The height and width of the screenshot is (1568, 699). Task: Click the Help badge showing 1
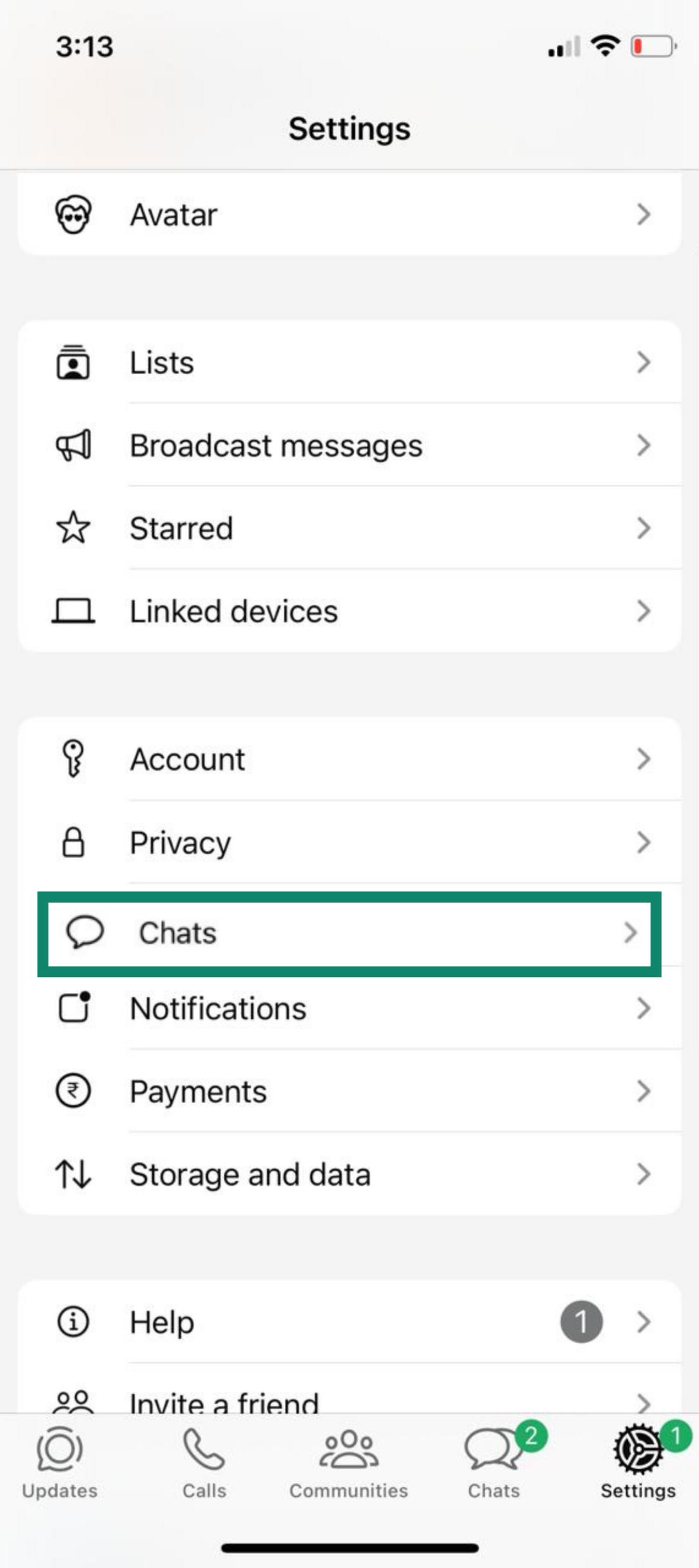point(581,1321)
